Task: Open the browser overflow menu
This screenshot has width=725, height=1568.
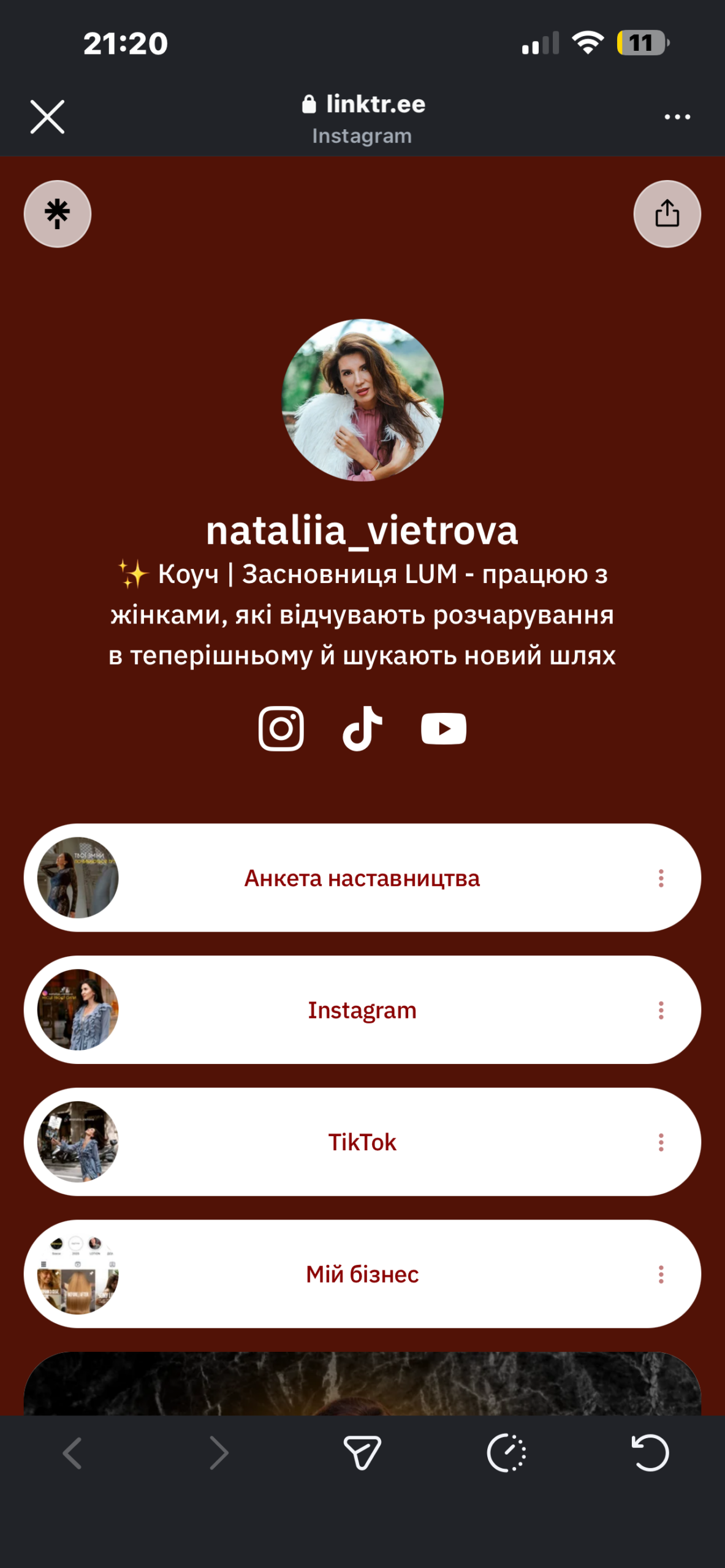Action: (x=677, y=116)
